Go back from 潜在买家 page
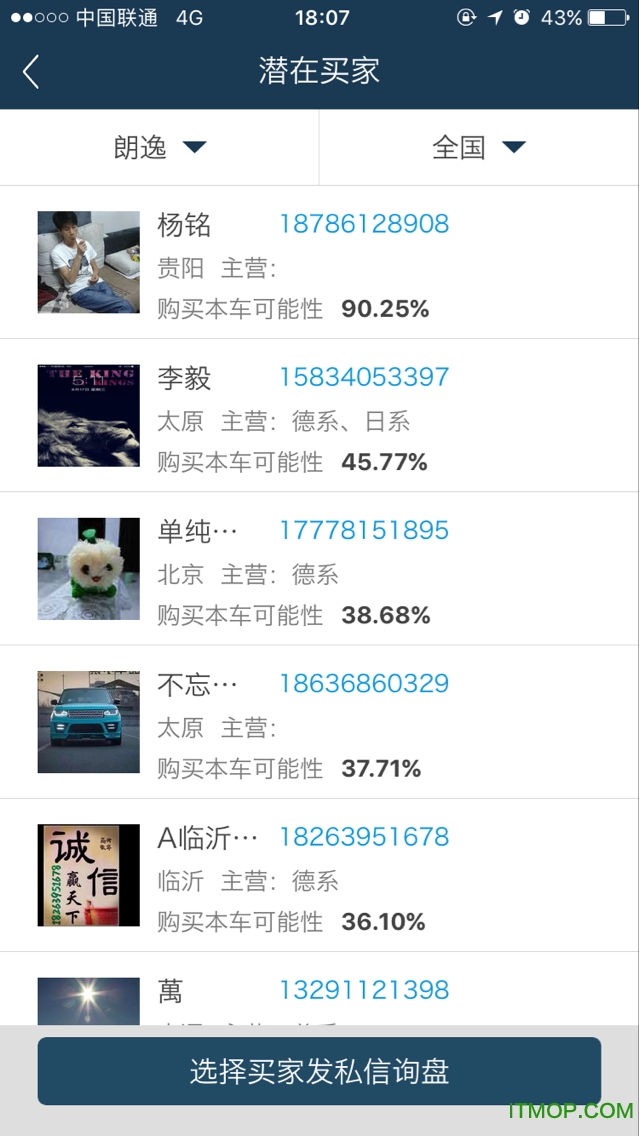639x1136 pixels. (x=32, y=72)
